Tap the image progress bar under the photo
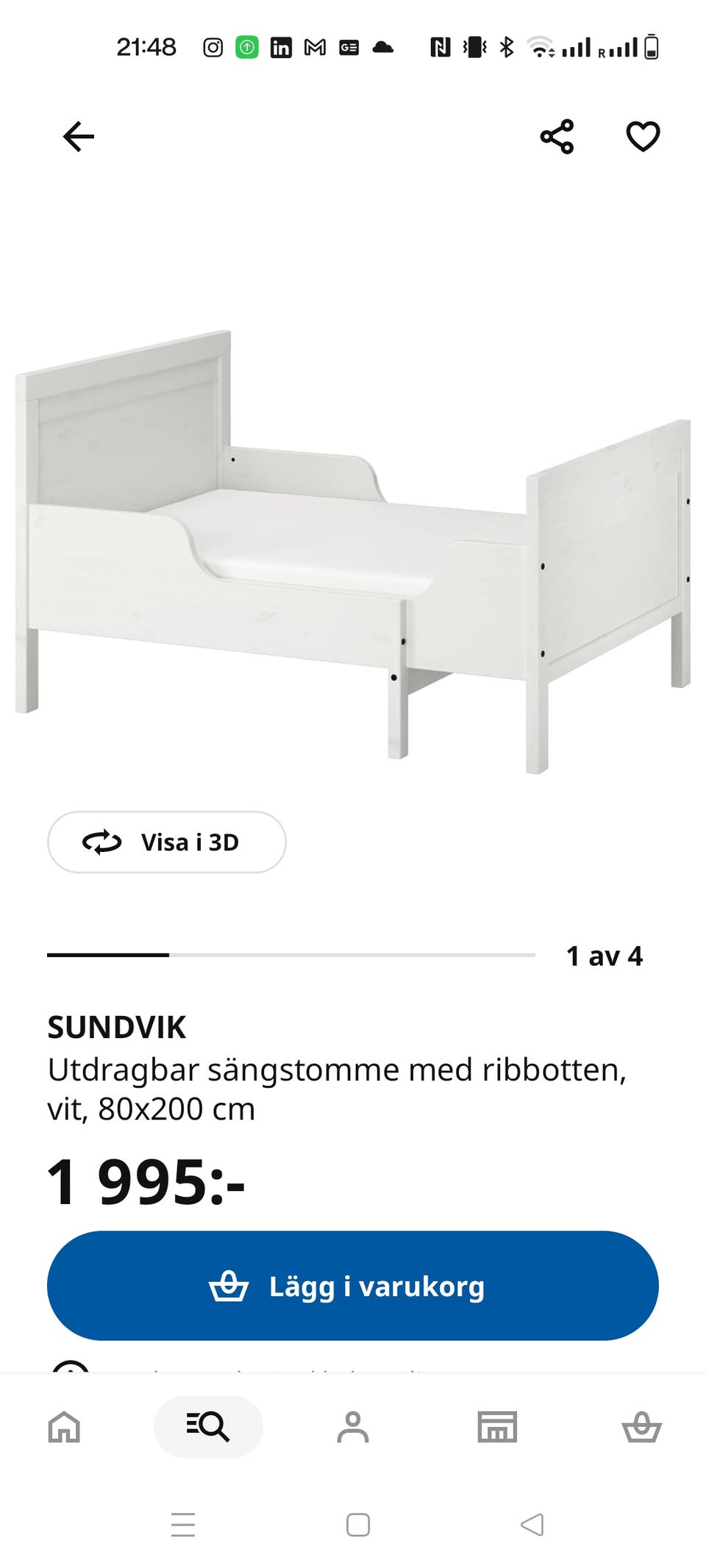Viewport: 706px width, 1568px height. pos(290,954)
